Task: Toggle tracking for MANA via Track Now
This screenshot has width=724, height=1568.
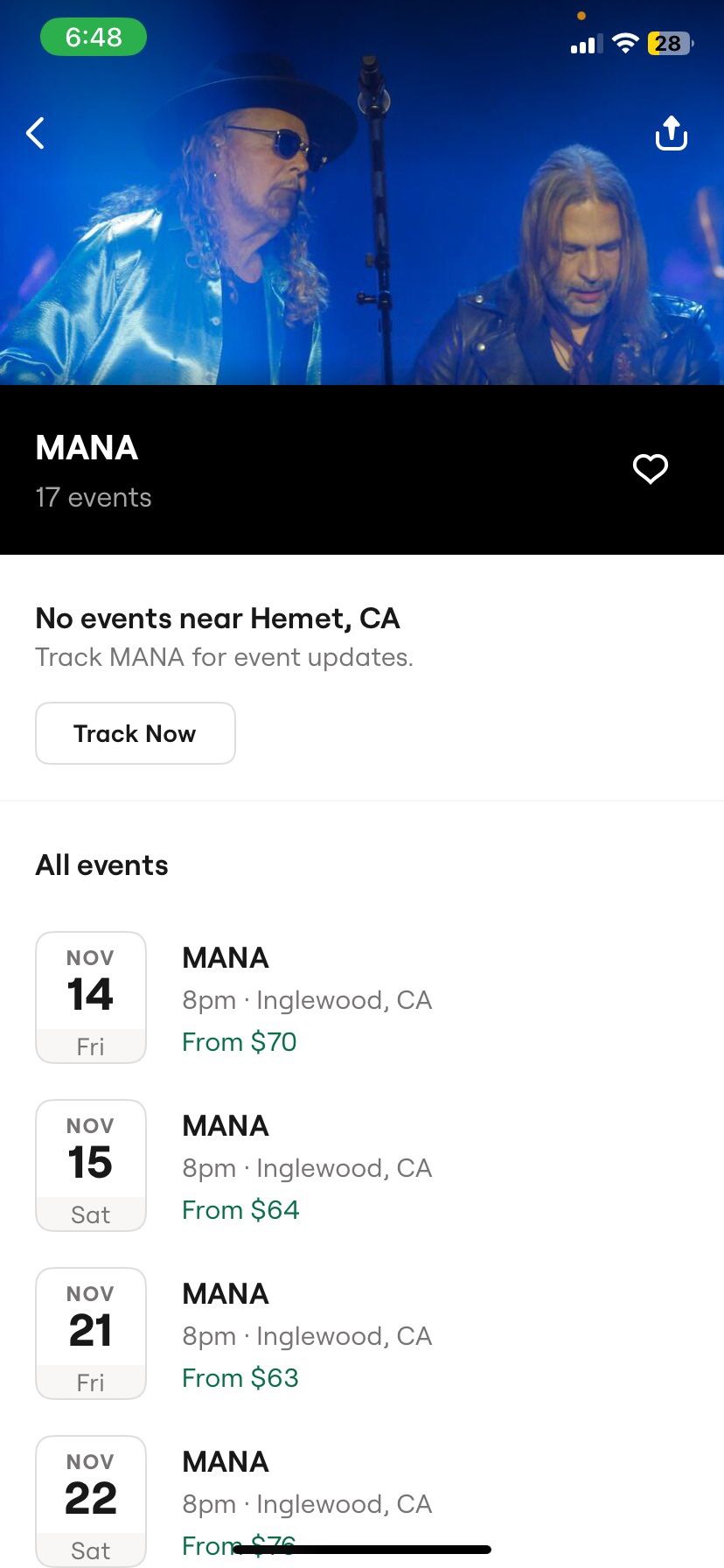Action: 135,733
